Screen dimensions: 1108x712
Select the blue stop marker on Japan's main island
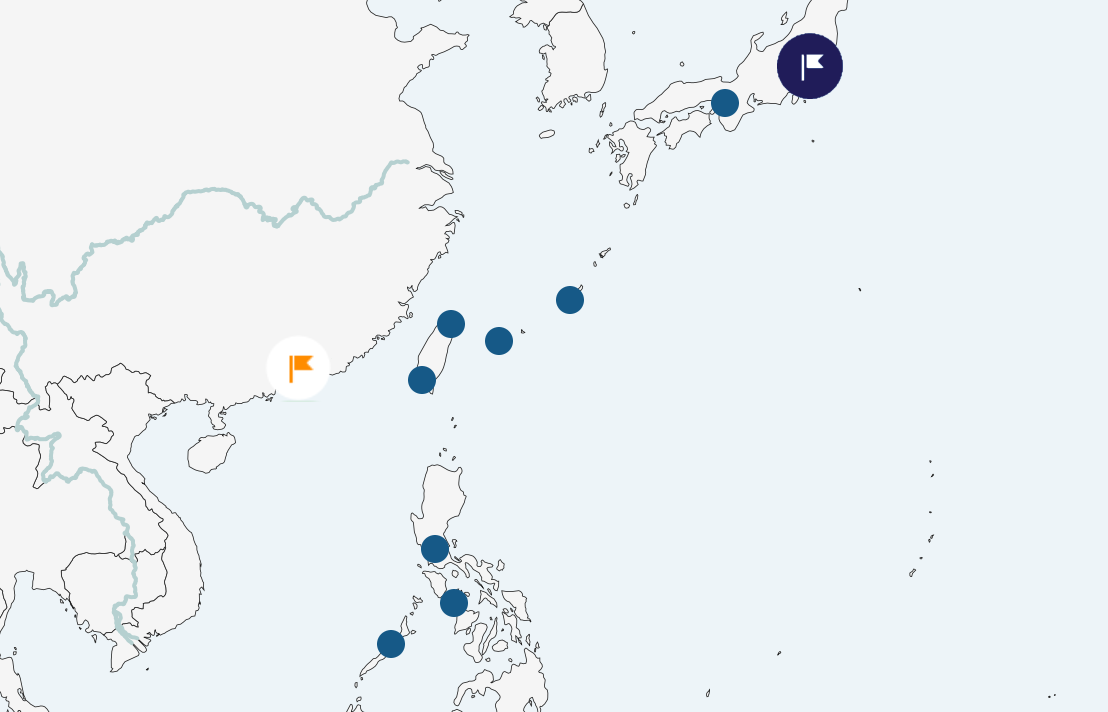[x=725, y=103]
